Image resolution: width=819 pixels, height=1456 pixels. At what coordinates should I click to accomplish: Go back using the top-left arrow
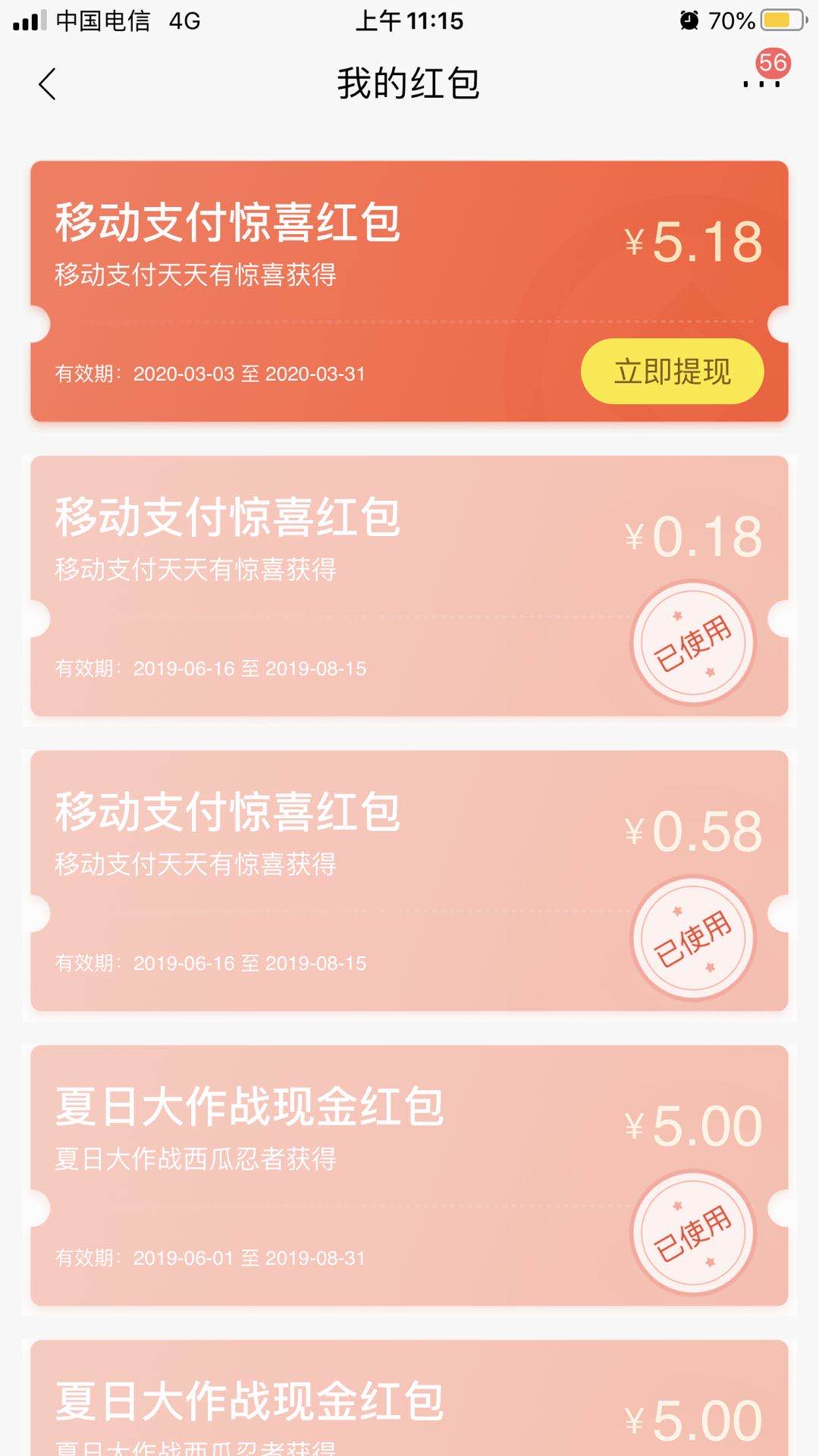click(x=47, y=84)
